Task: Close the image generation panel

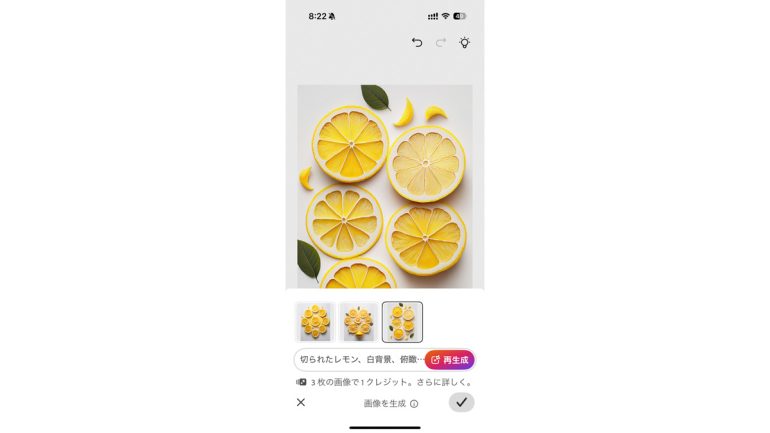Action: click(x=300, y=402)
